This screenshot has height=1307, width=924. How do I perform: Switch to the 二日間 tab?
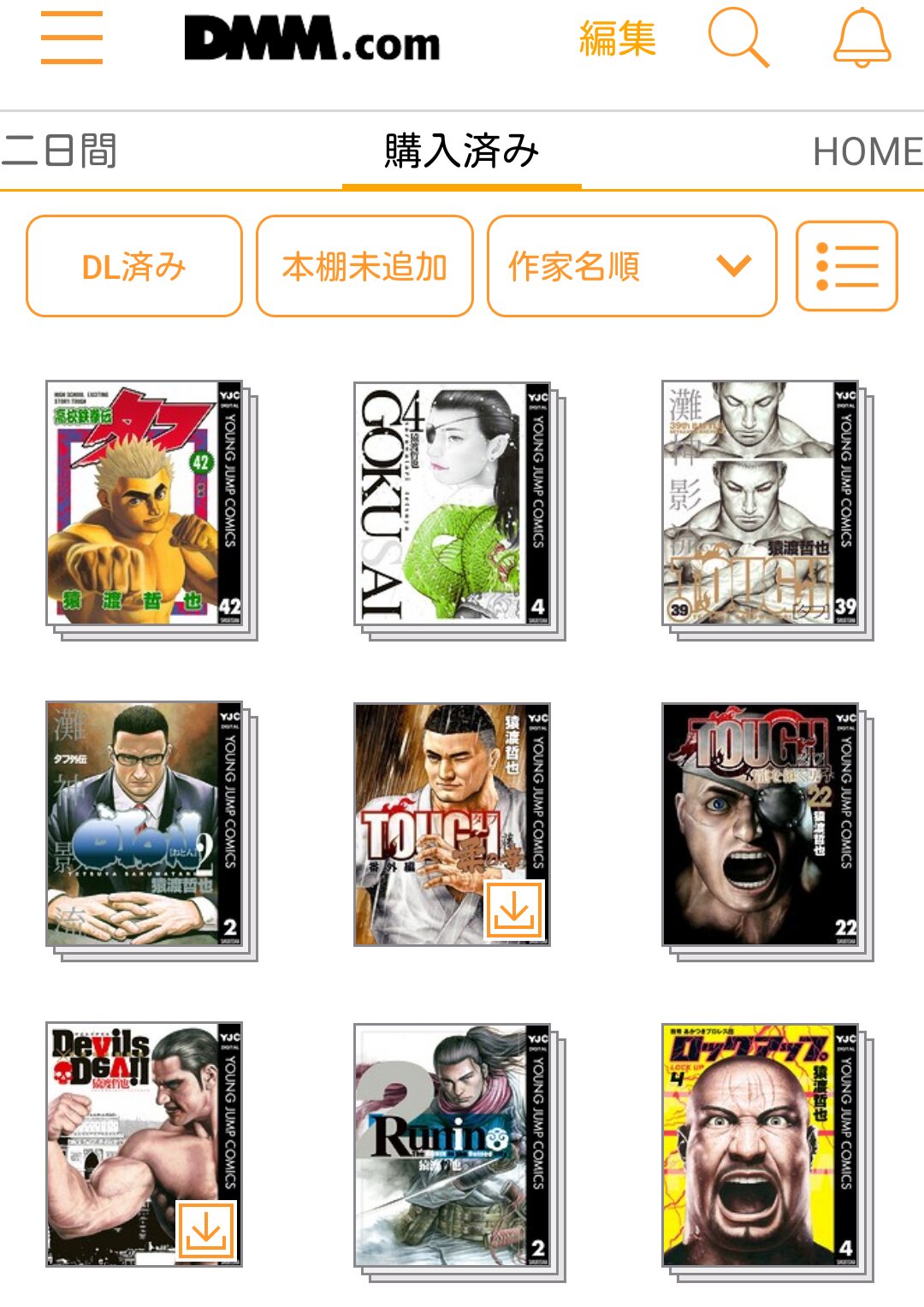[x=60, y=151]
